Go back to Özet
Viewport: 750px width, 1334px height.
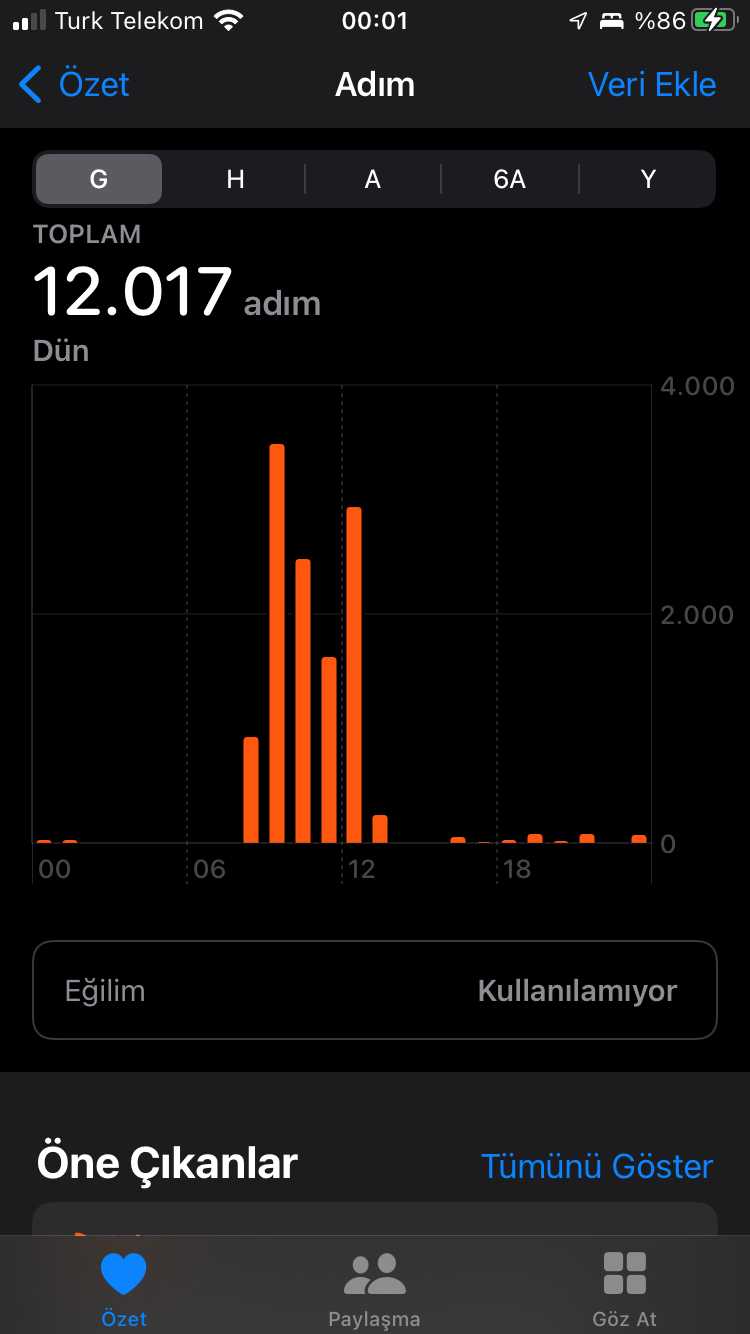[74, 85]
